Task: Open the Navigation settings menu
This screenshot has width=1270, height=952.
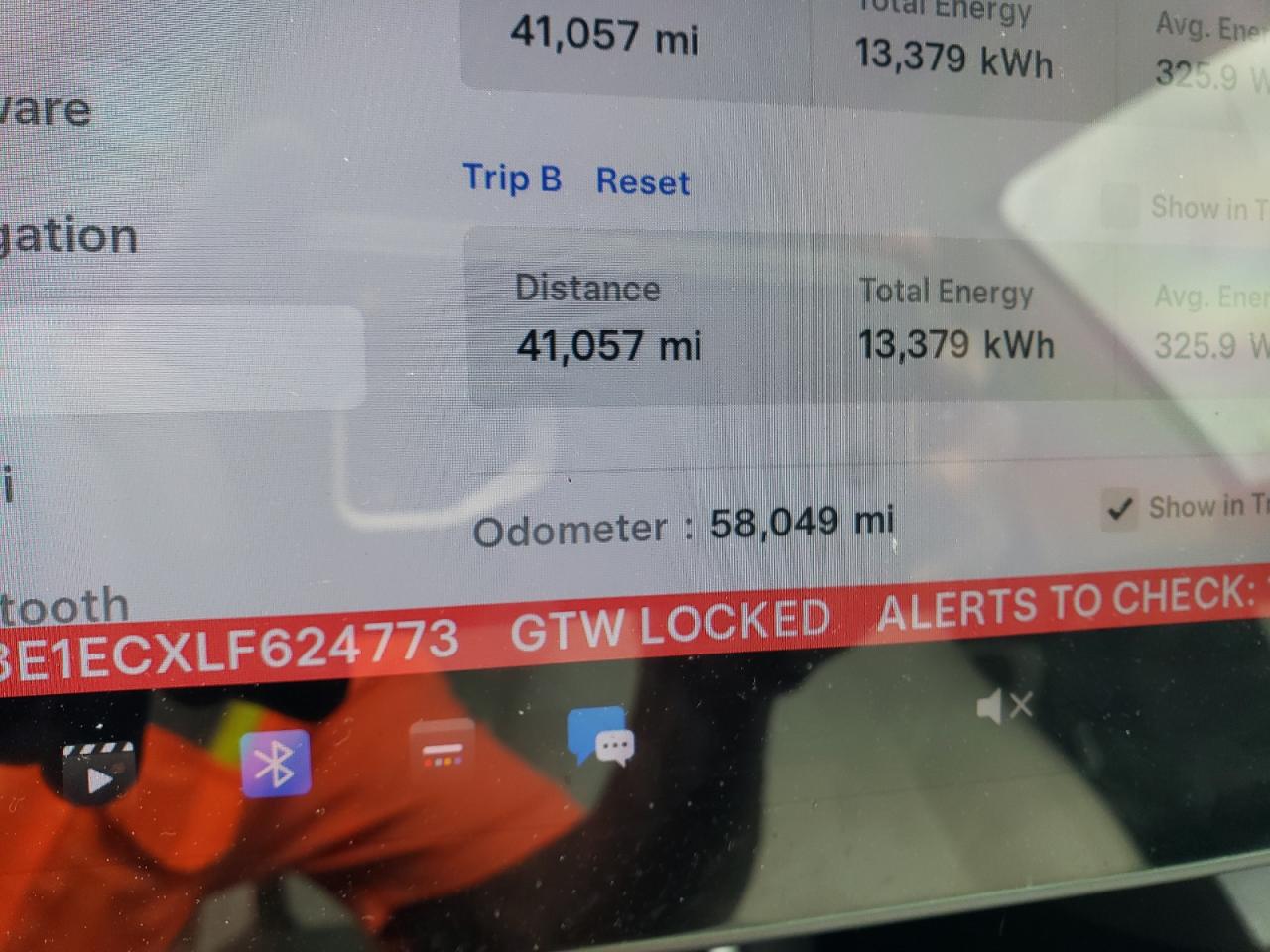Action: [x=67, y=237]
